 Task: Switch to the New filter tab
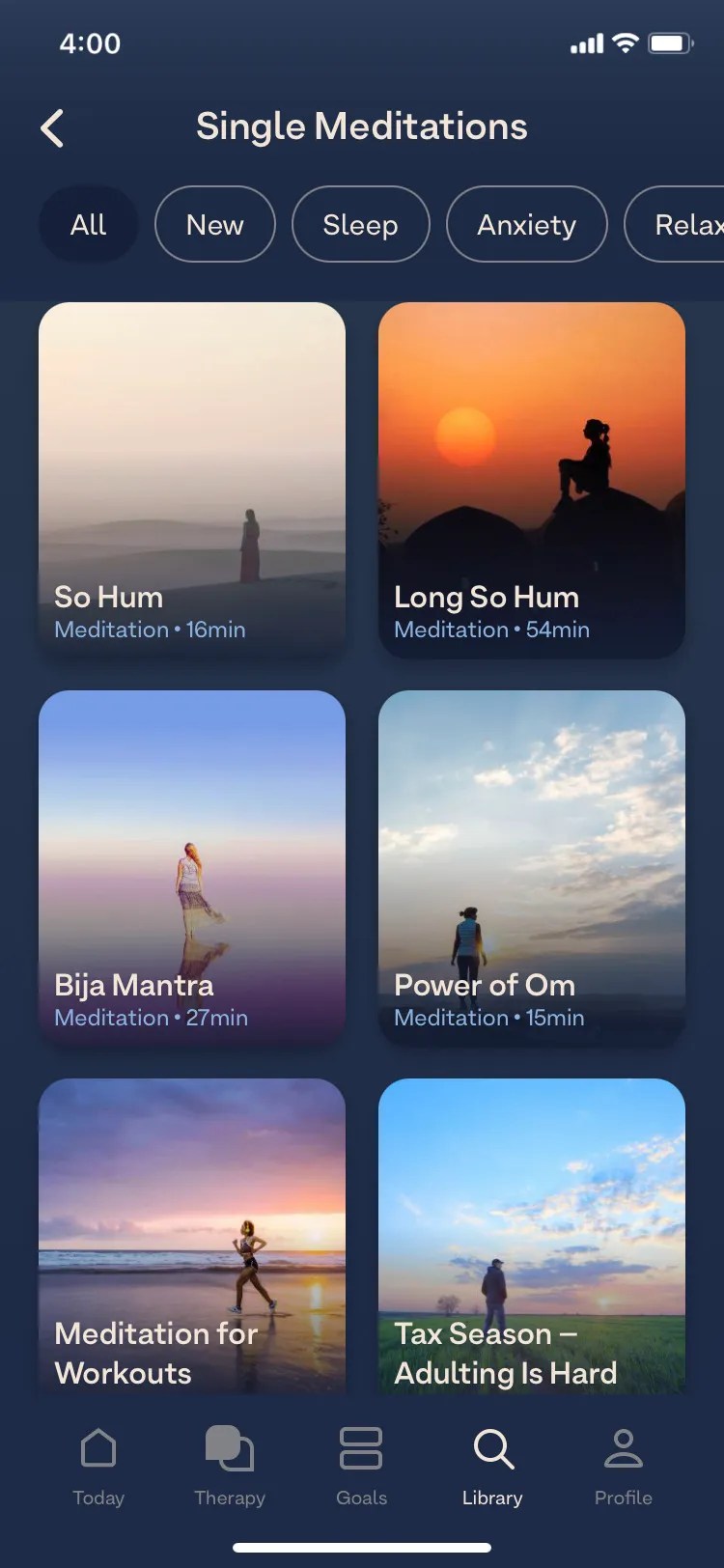(x=214, y=224)
